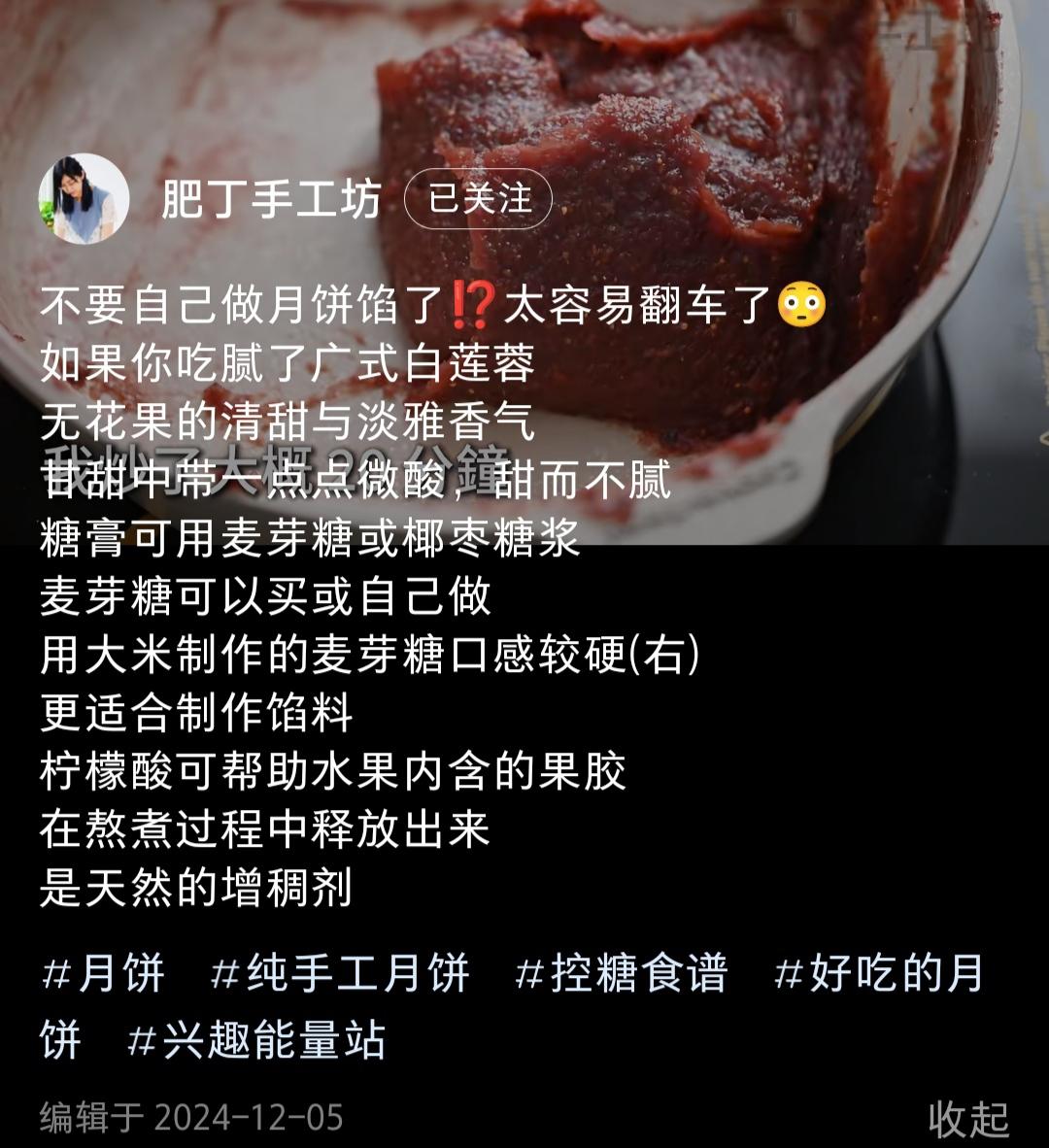Open the #控糖食谱 hashtag

coord(621,974)
